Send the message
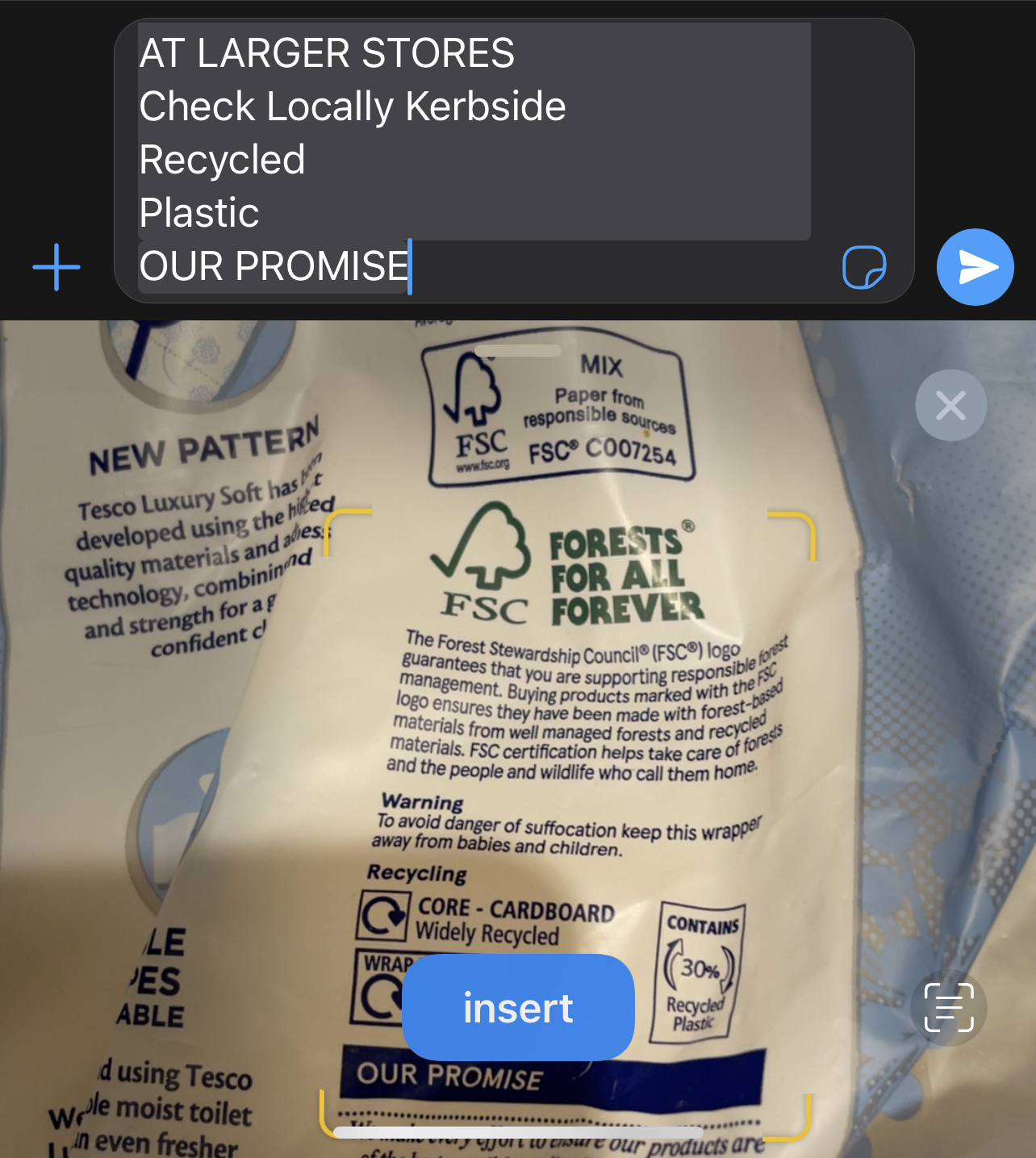 point(975,267)
